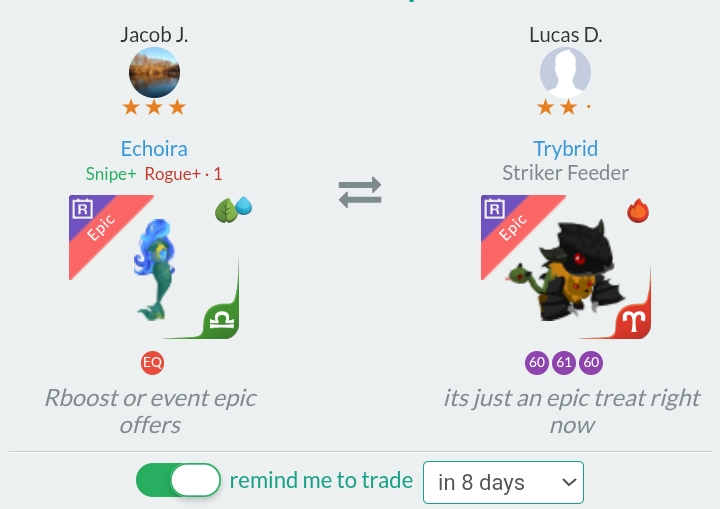View the Trybrid epic creature card
This screenshot has height=509, width=720.
[565, 267]
